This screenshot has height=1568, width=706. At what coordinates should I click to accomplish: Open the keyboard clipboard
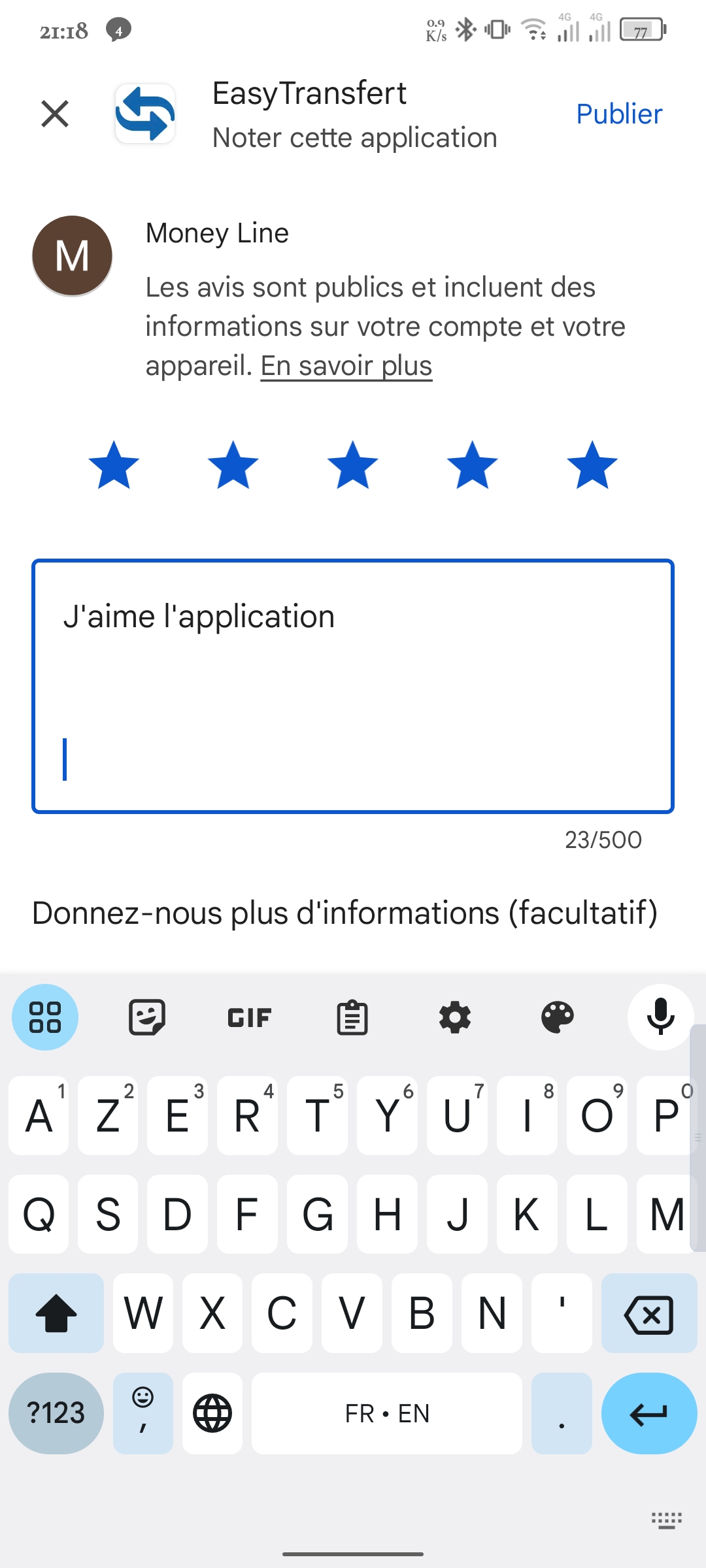pyautogui.click(x=352, y=1017)
